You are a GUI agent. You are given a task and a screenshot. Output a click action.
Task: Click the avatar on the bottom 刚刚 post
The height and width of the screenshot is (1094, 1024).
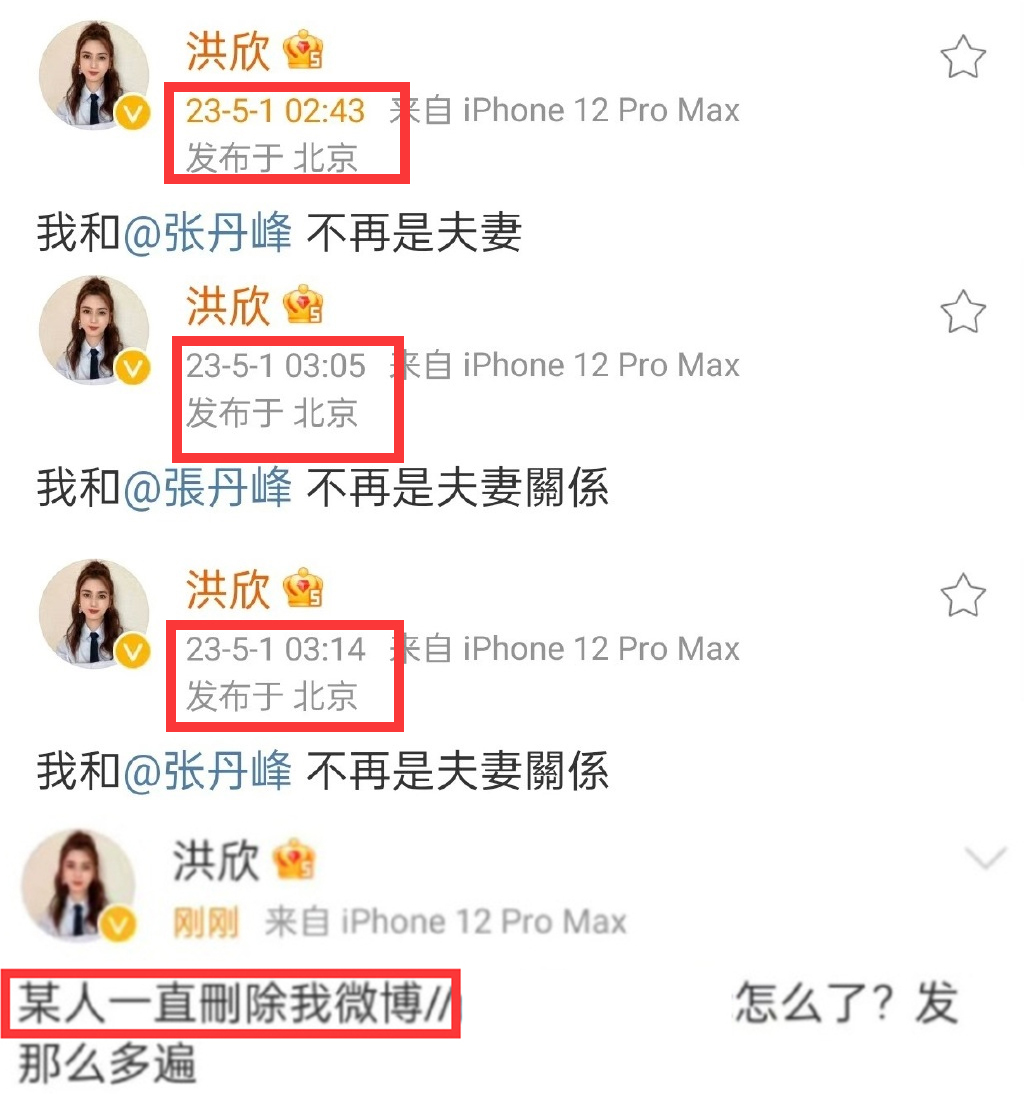click(80, 885)
